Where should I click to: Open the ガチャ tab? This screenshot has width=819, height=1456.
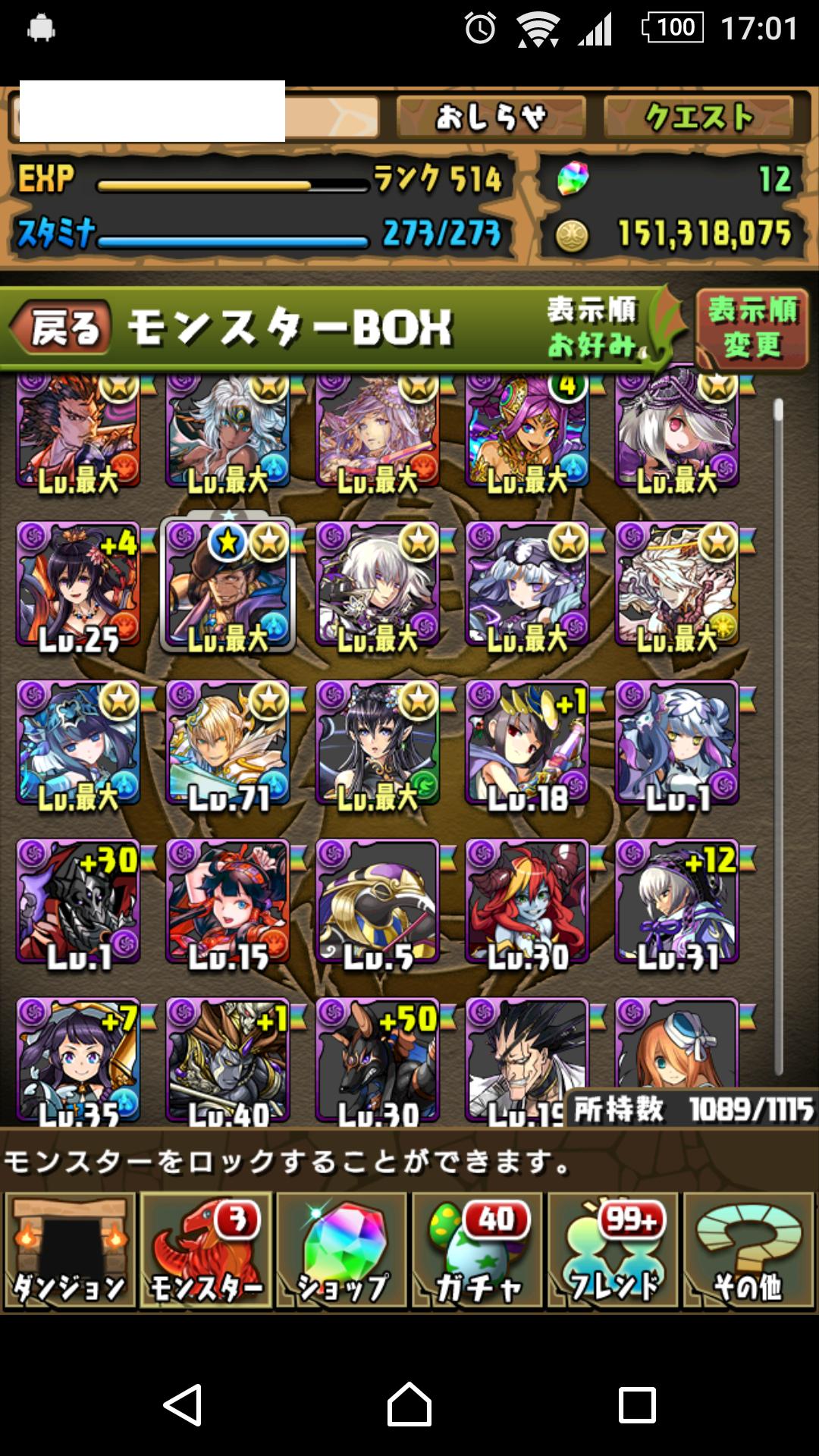click(x=477, y=1250)
